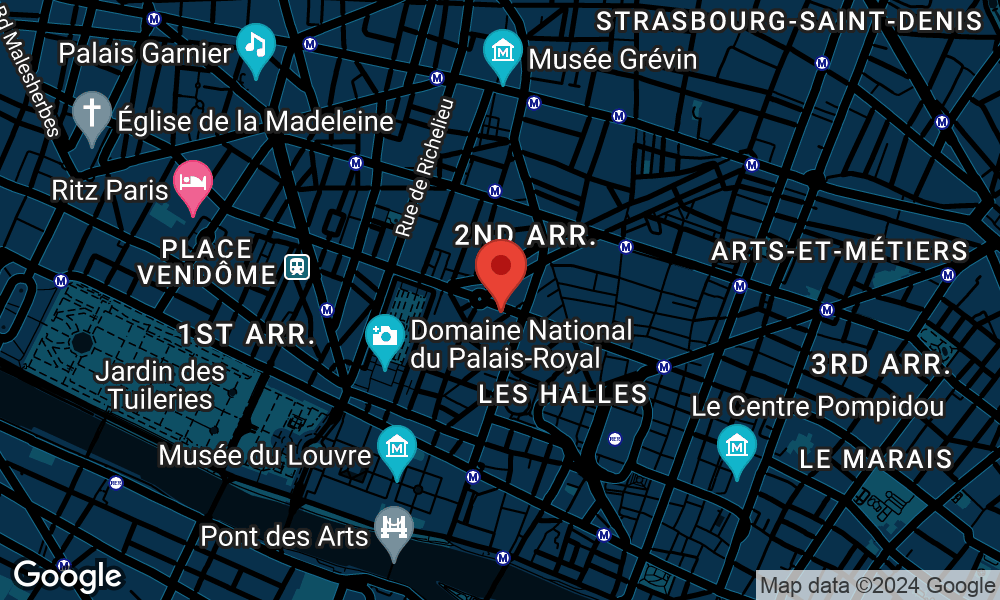Select the Ritz Paris hotel pin

coord(193,182)
